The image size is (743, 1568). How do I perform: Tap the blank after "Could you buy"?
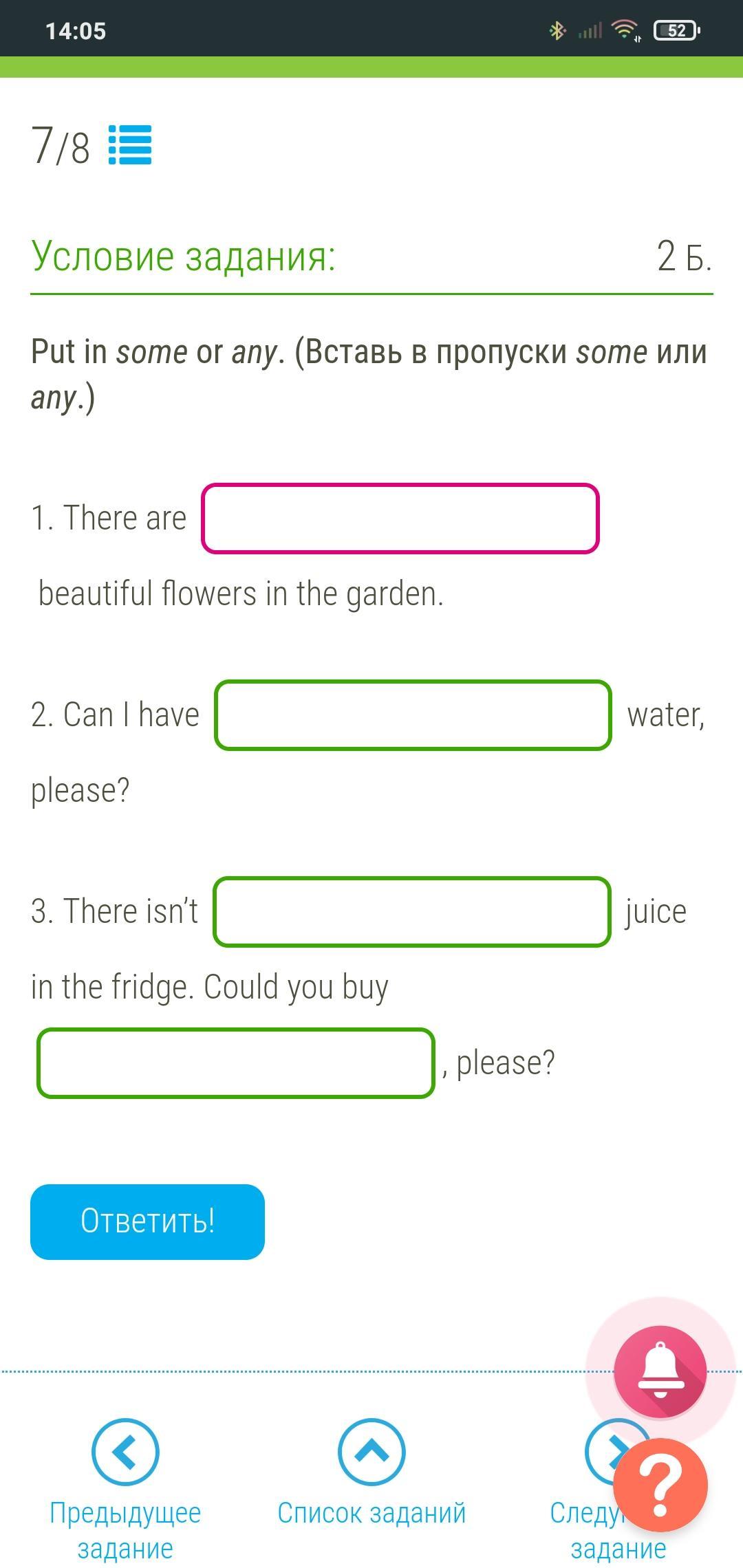[x=236, y=1063]
